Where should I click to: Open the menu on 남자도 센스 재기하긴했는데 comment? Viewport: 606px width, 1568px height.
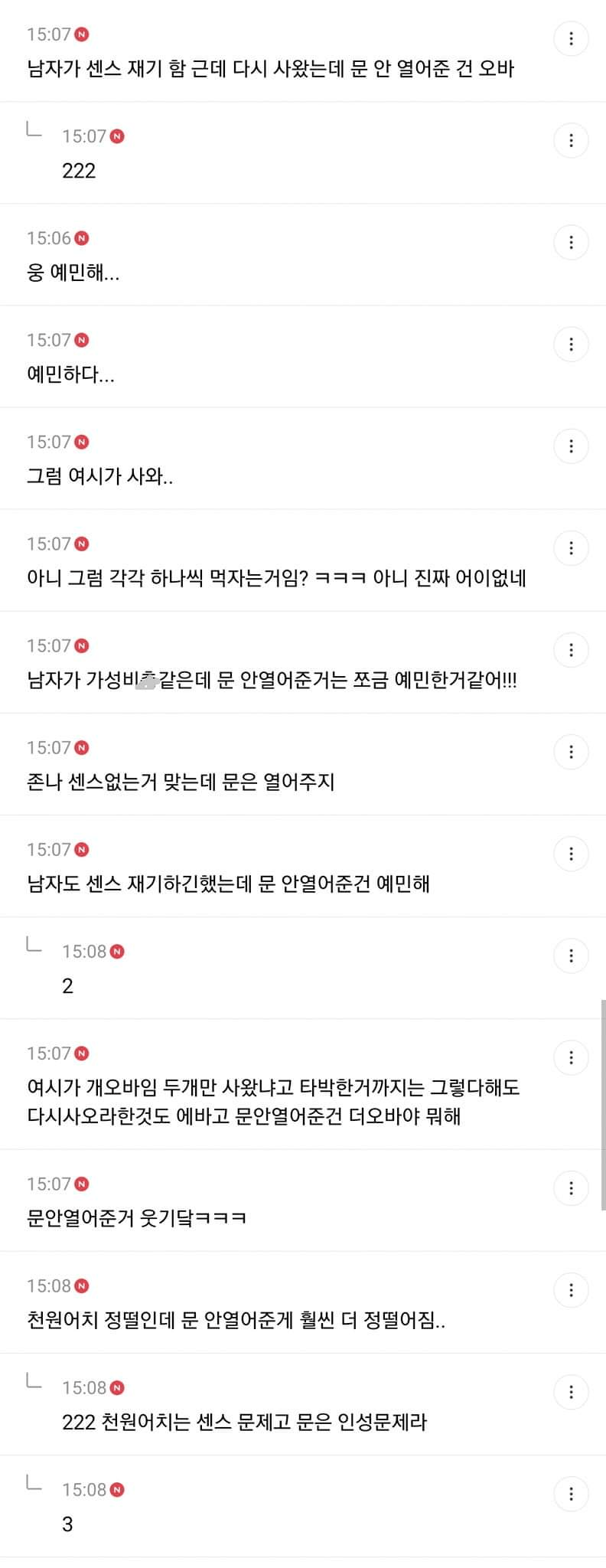571,853
